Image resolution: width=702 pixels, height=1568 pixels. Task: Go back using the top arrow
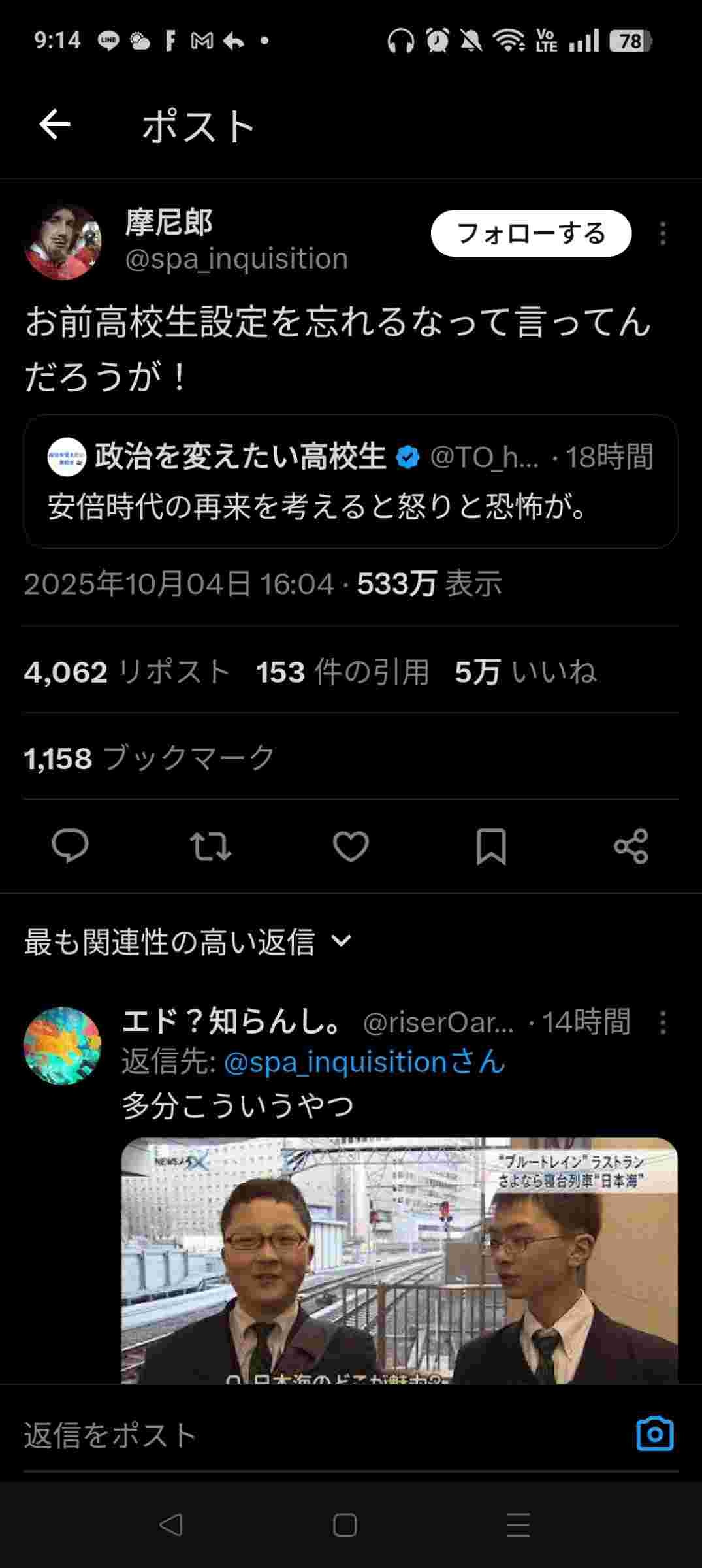coord(55,125)
